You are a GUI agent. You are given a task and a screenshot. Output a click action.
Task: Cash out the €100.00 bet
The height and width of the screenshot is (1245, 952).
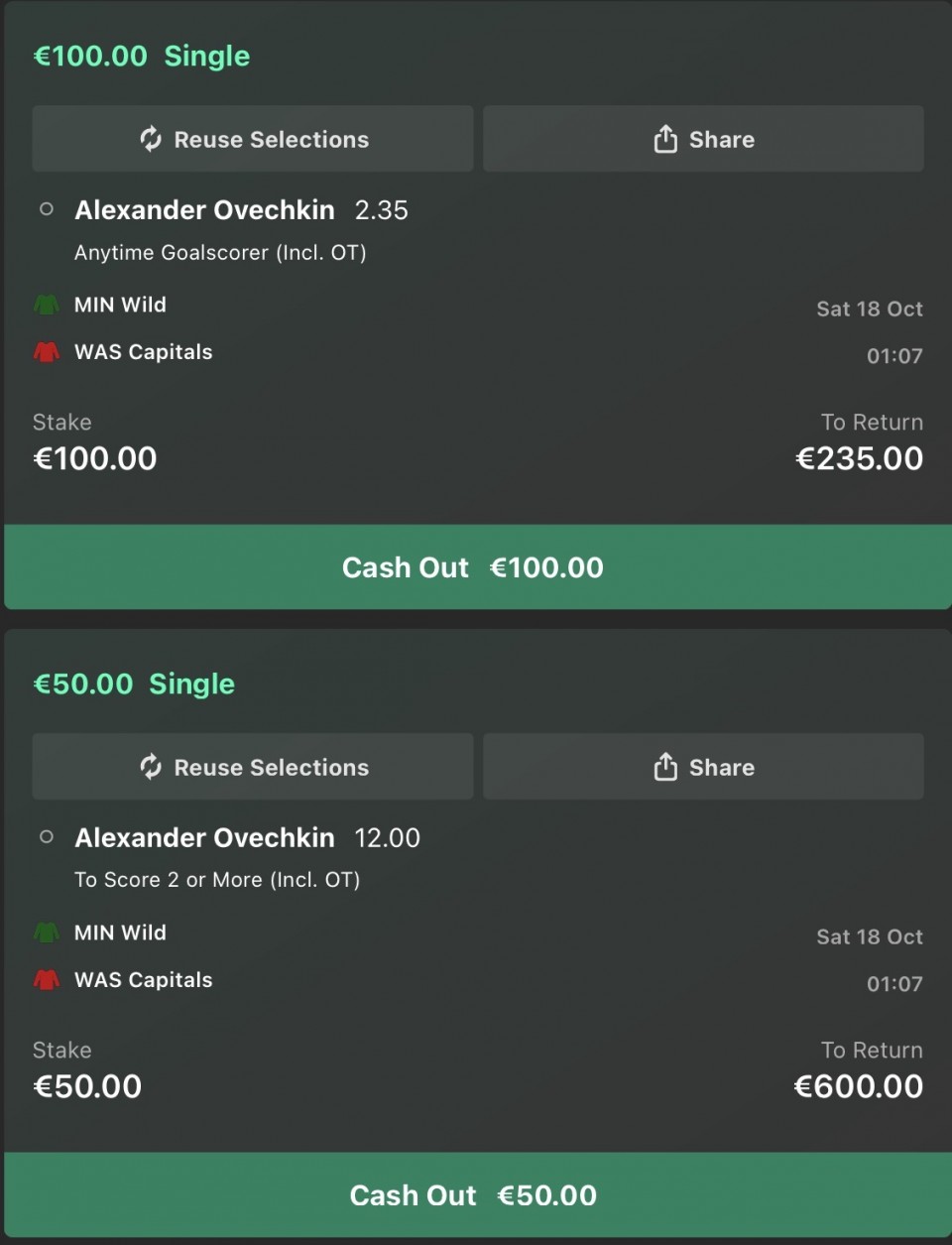[474, 567]
